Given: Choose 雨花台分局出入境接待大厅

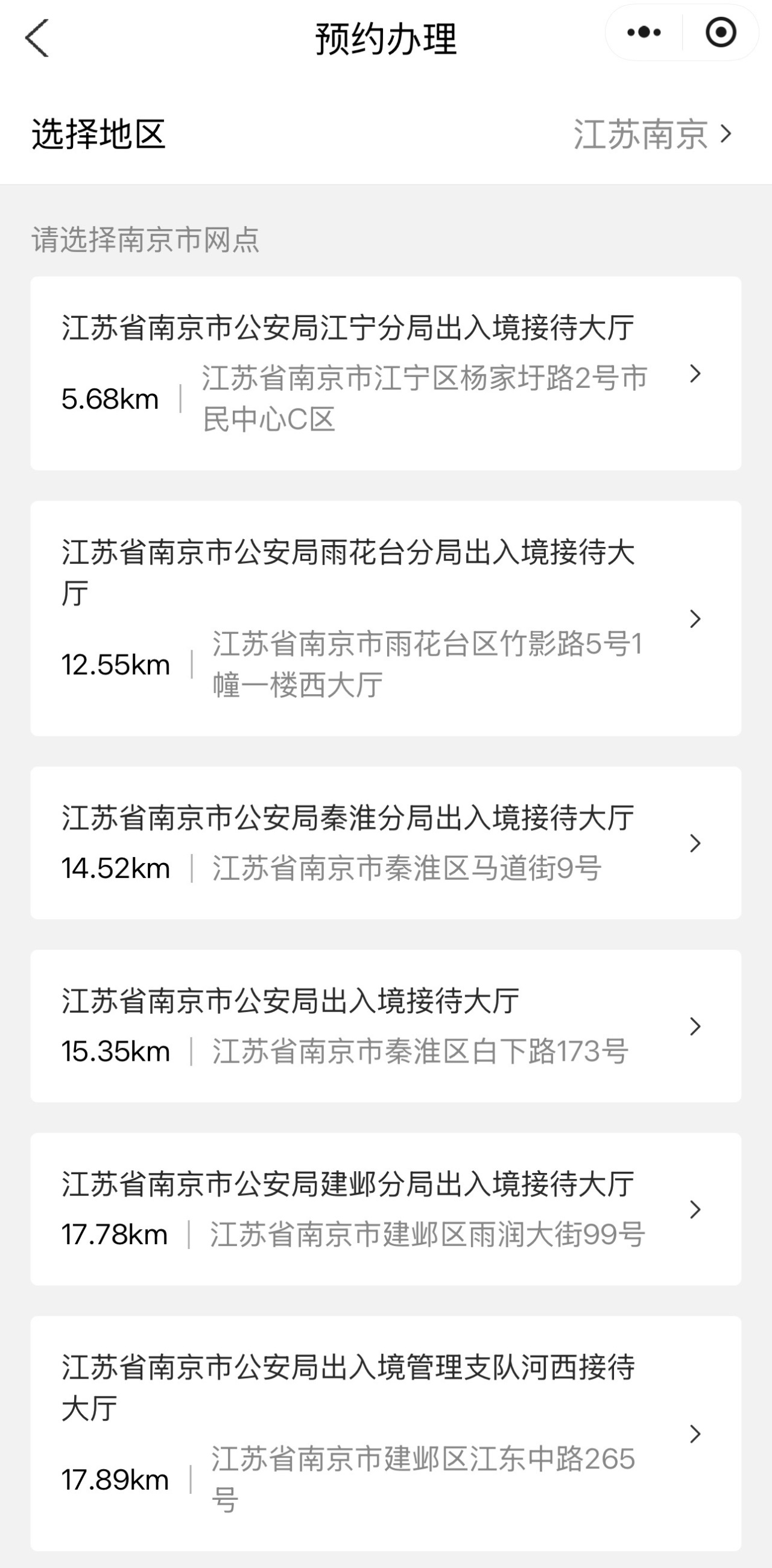Looking at the screenshot, I should [385, 618].
